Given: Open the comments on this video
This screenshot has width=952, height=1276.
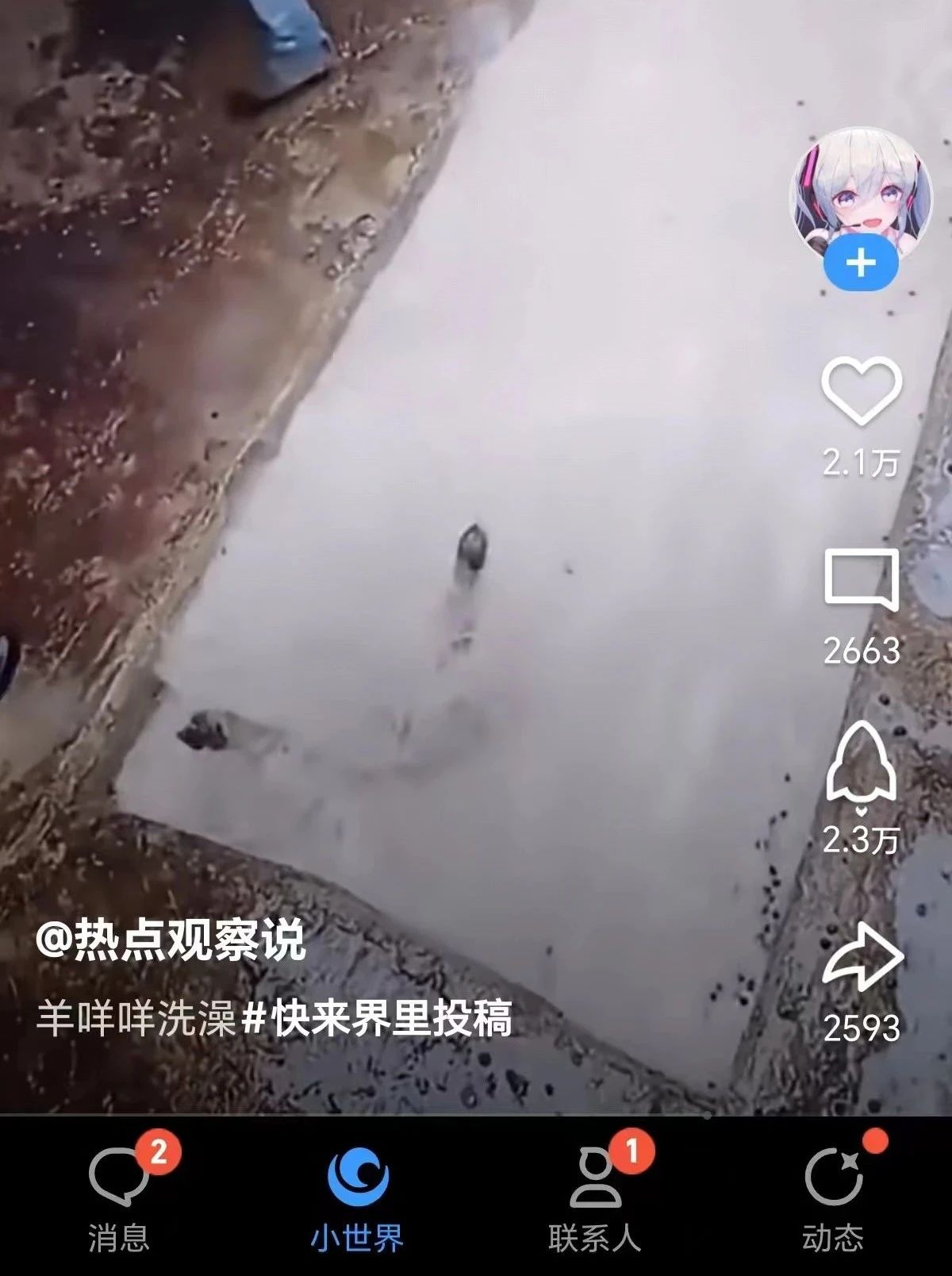Looking at the screenshot, I should point(862,580).
